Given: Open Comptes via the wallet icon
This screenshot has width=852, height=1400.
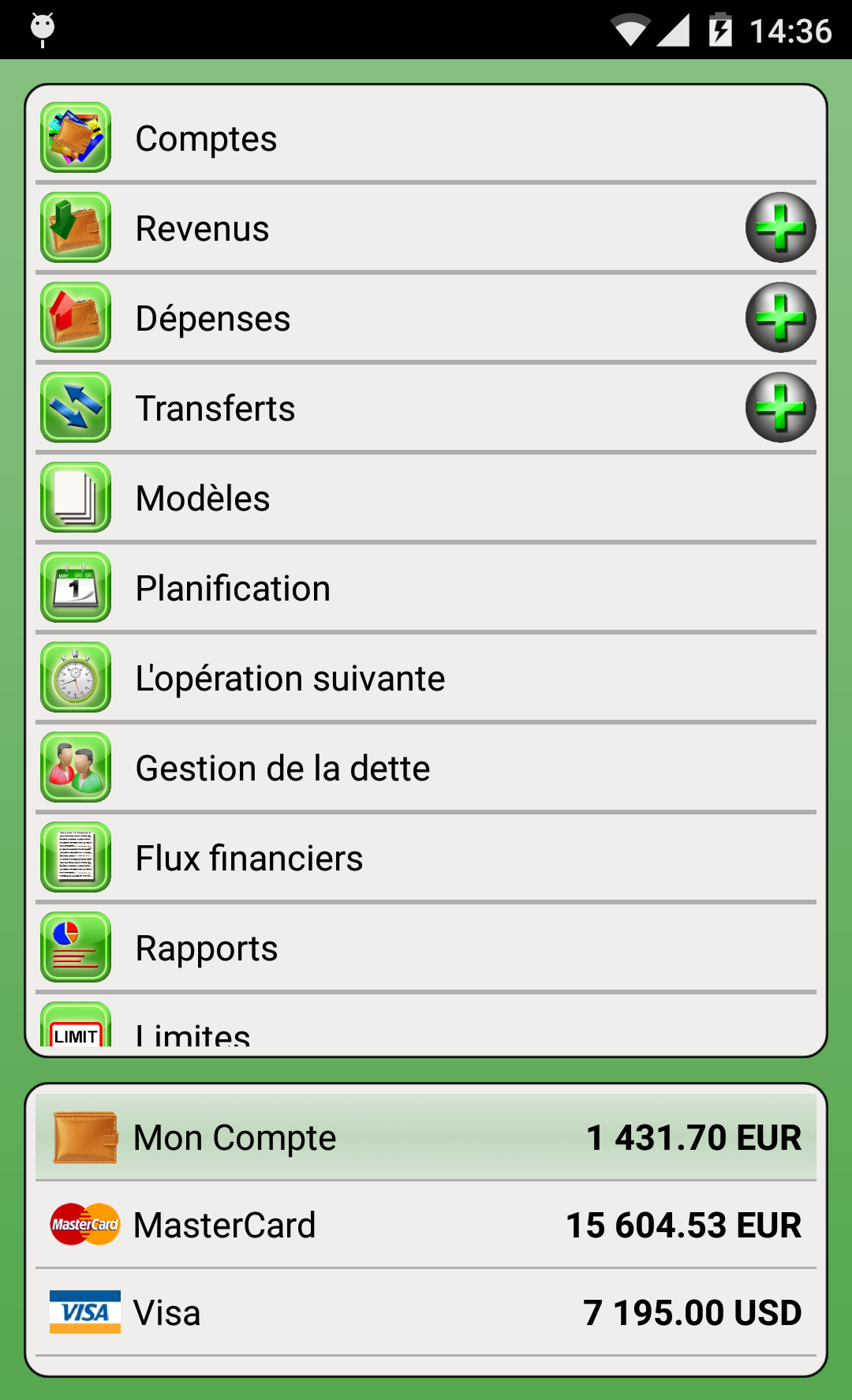Looking at the screenshot, I should point(75,137).
